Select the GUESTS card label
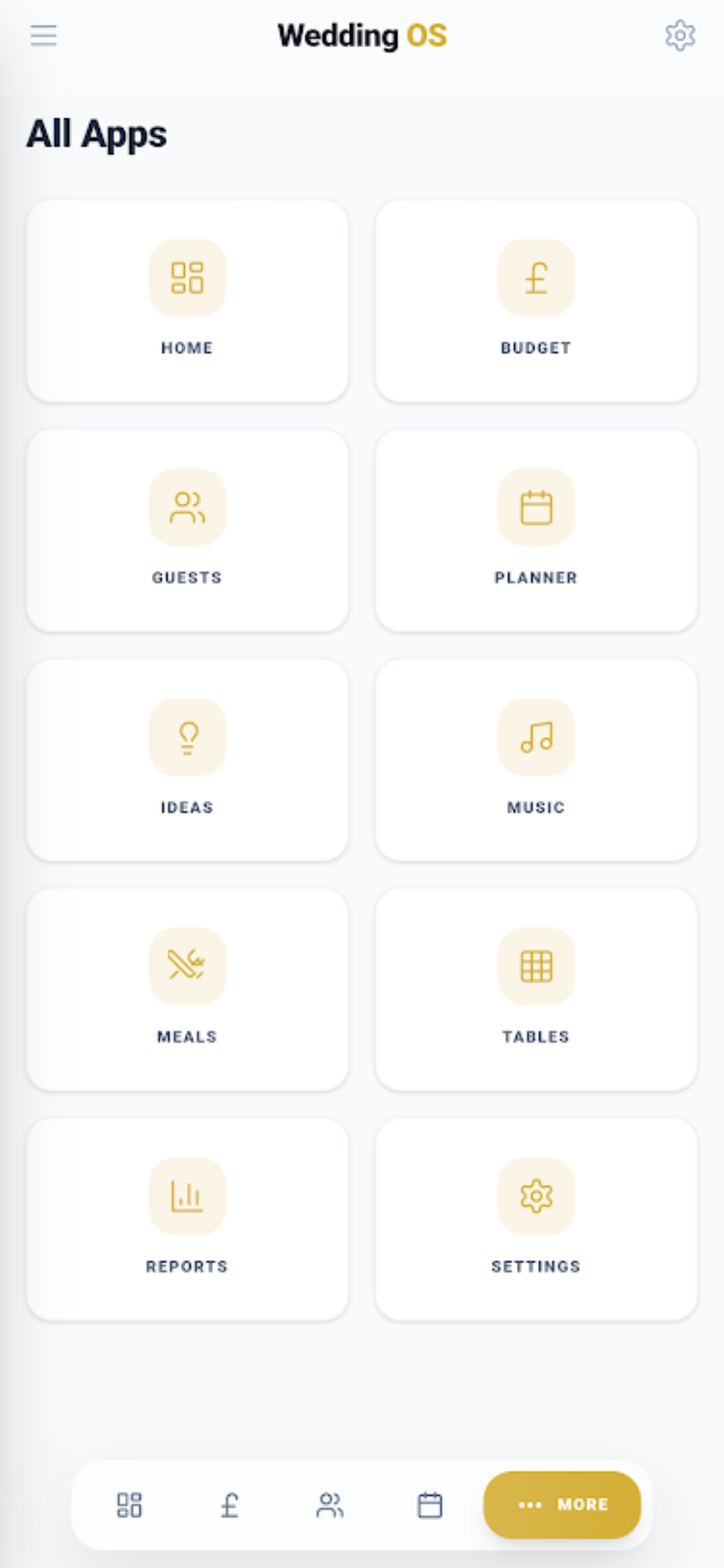 (x=187, y=577)
